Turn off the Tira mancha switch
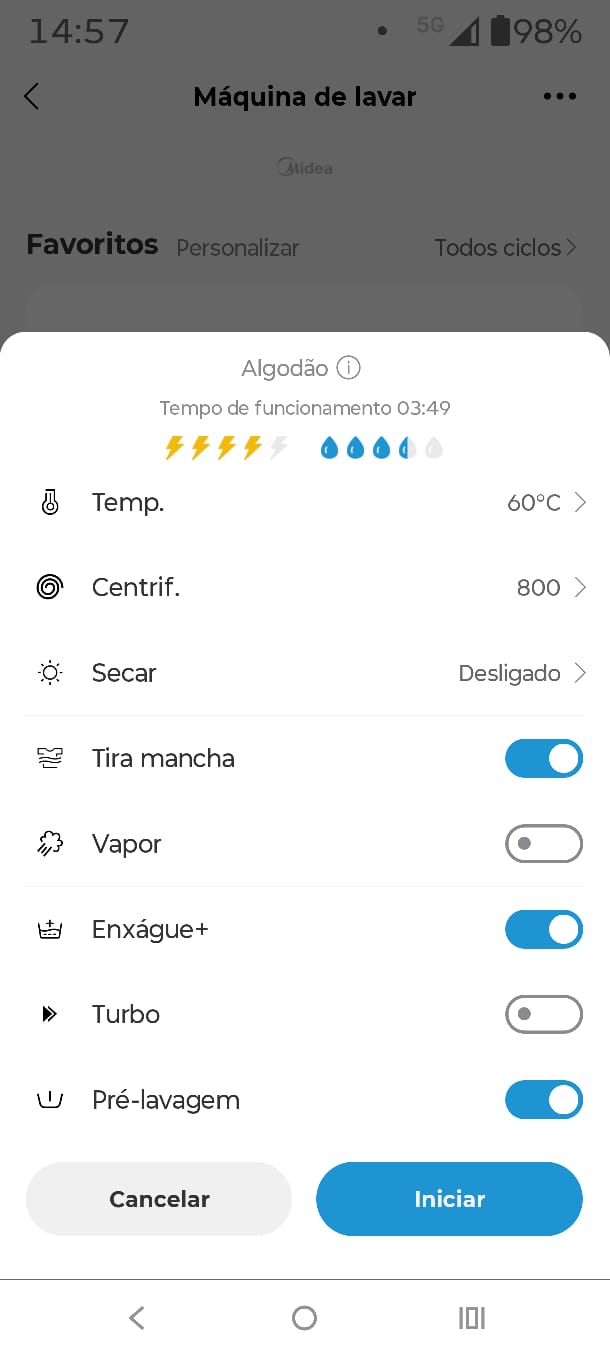610x1356 pixels. click(x=543, y=759)
